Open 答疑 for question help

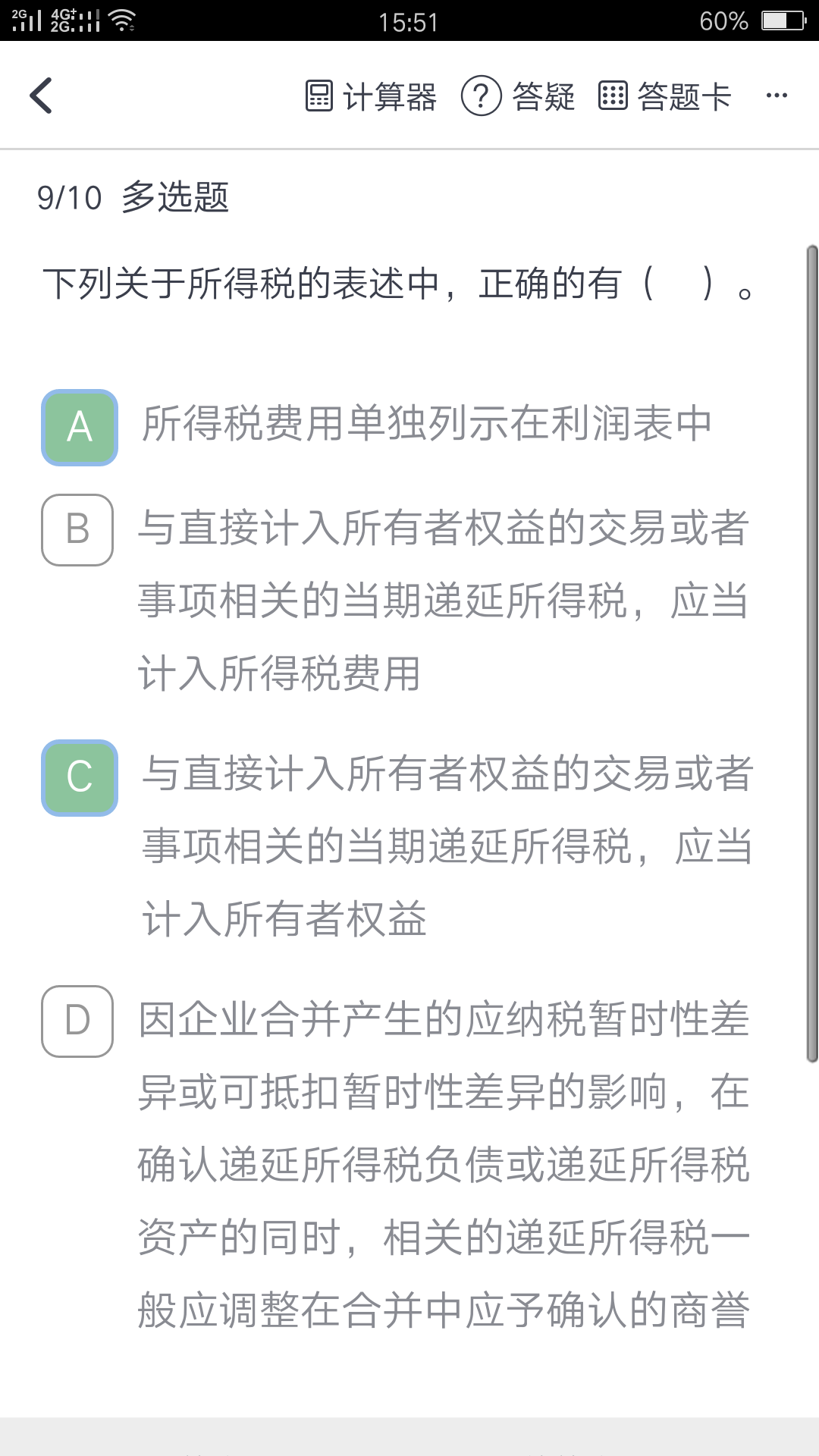tap(519, 96)
